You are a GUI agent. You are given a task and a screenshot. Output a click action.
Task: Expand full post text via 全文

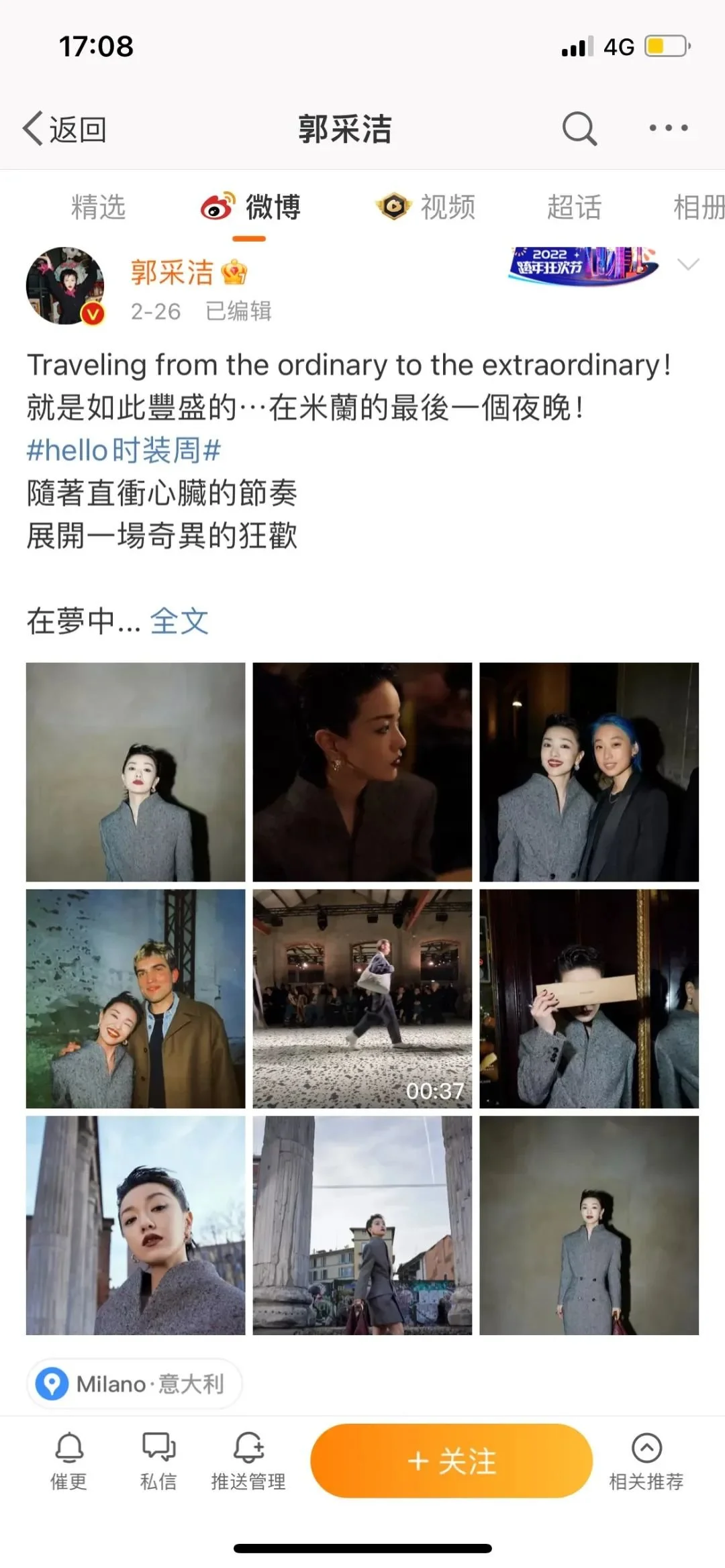pyautogui.click(x=179, y=621)
